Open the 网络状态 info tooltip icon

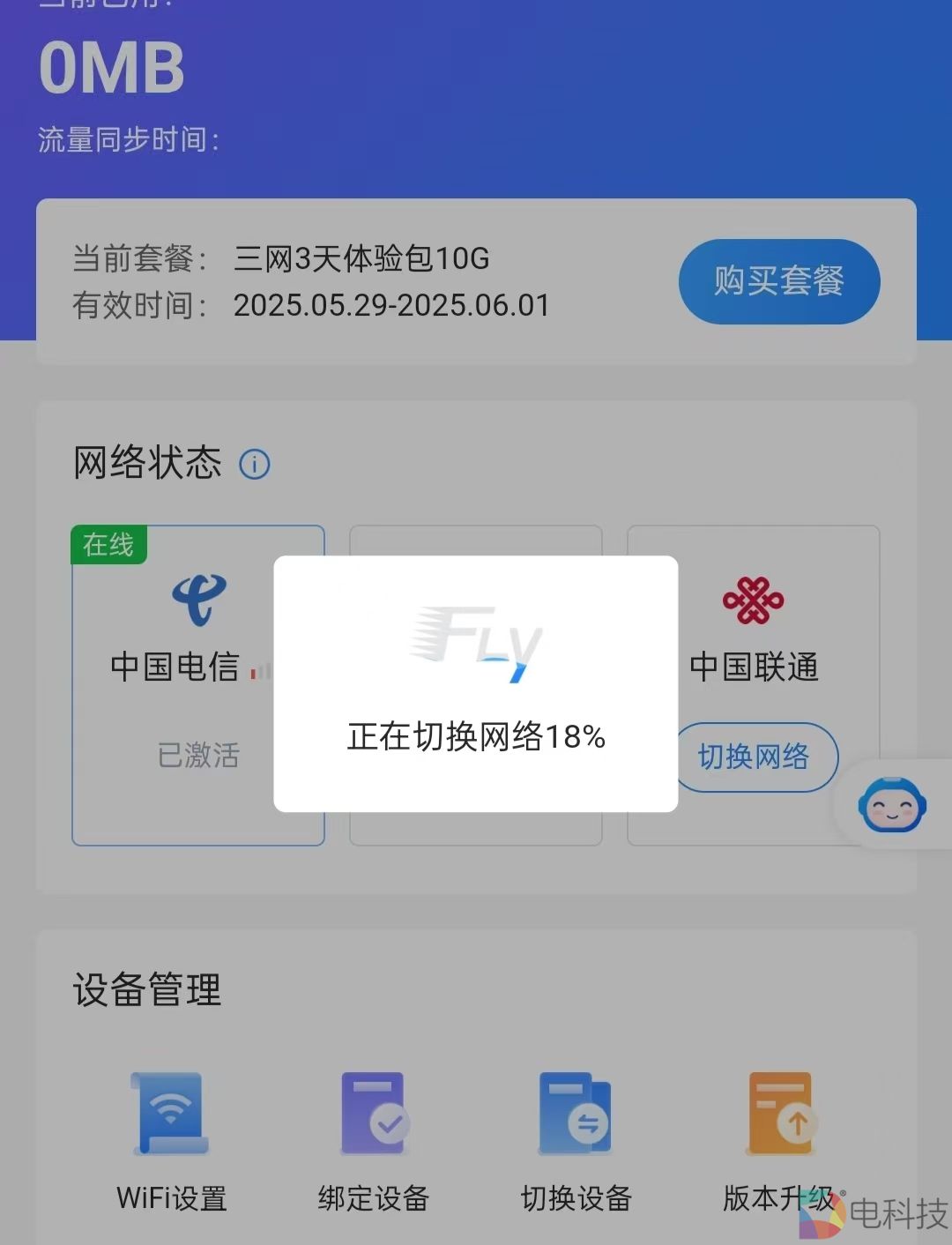click(x=255, y=465)
